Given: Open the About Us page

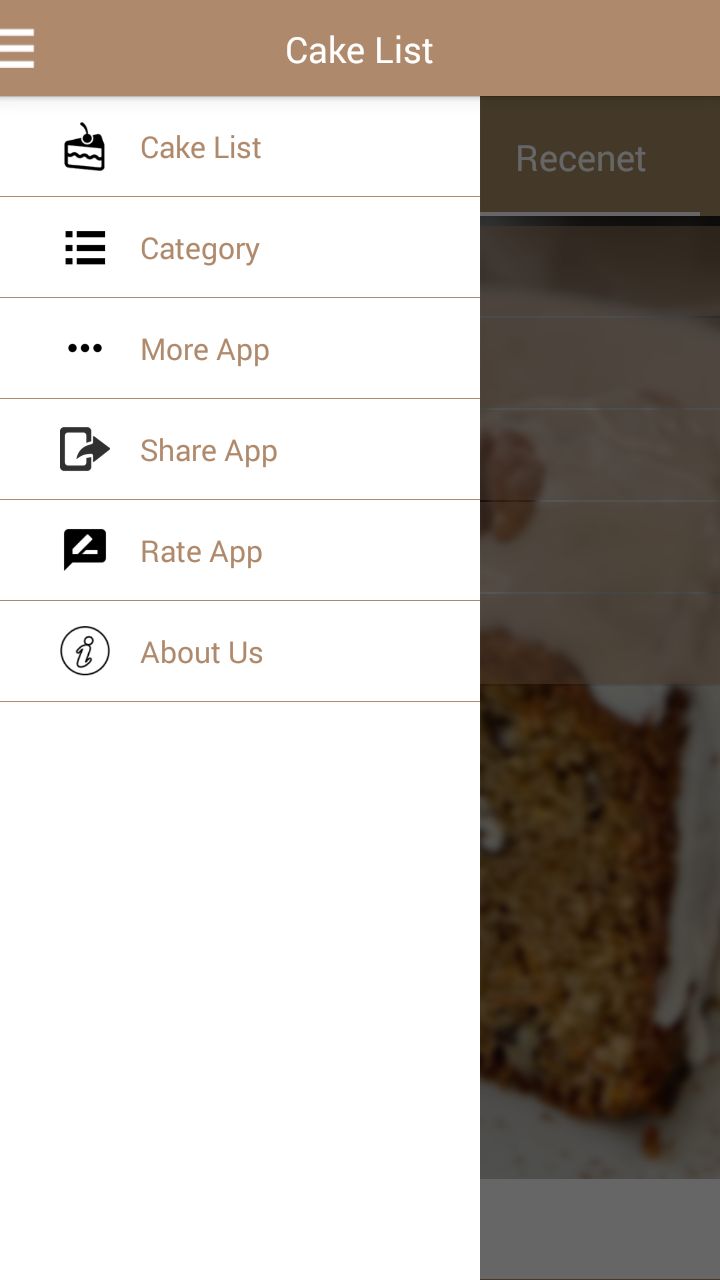Looking at the screenshot, I should pos(201,653).
